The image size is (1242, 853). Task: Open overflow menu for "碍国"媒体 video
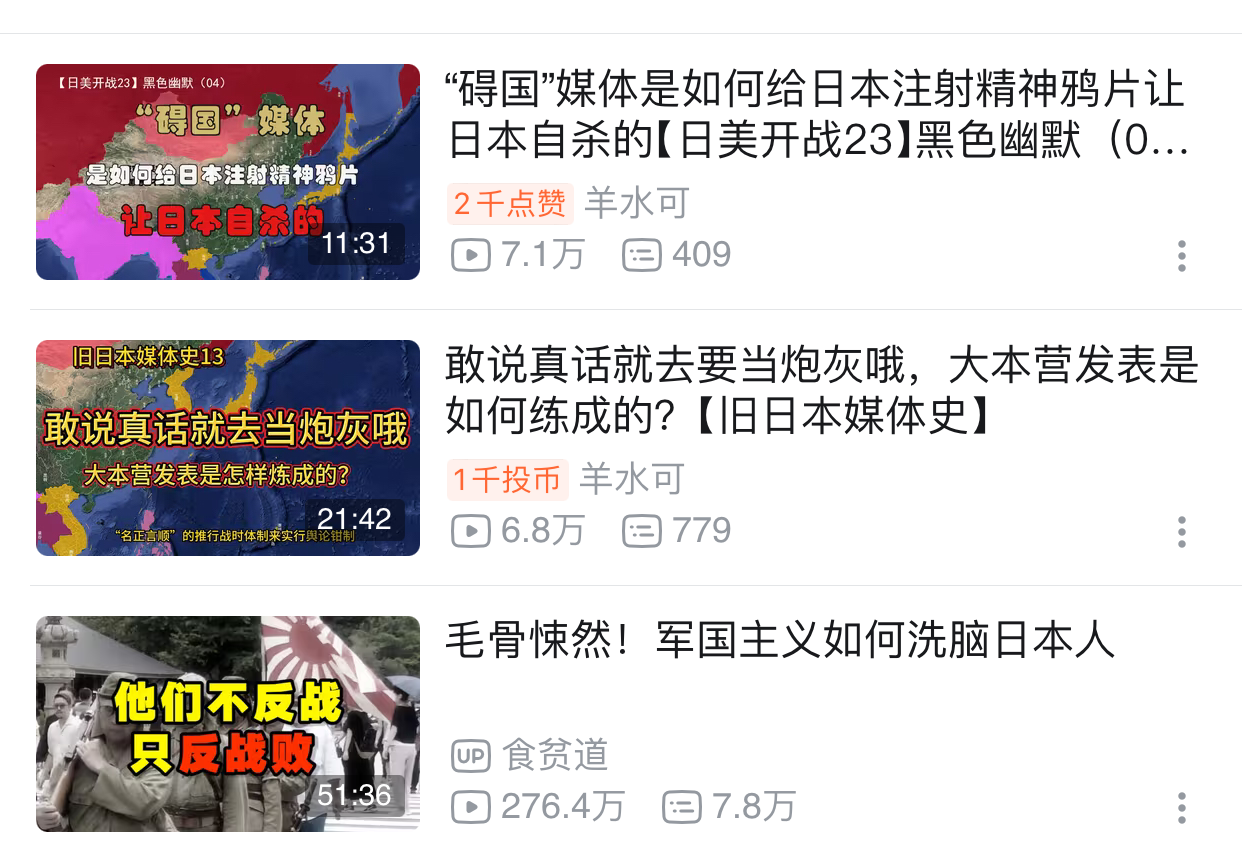(x=1181, y=256)
